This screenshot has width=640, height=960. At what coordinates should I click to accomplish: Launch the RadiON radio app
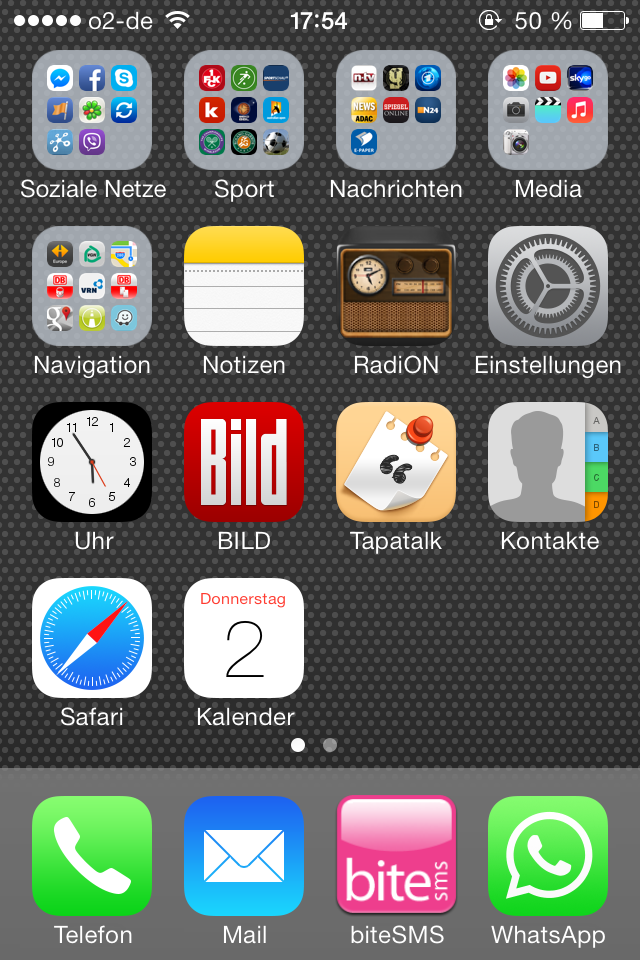396,286
